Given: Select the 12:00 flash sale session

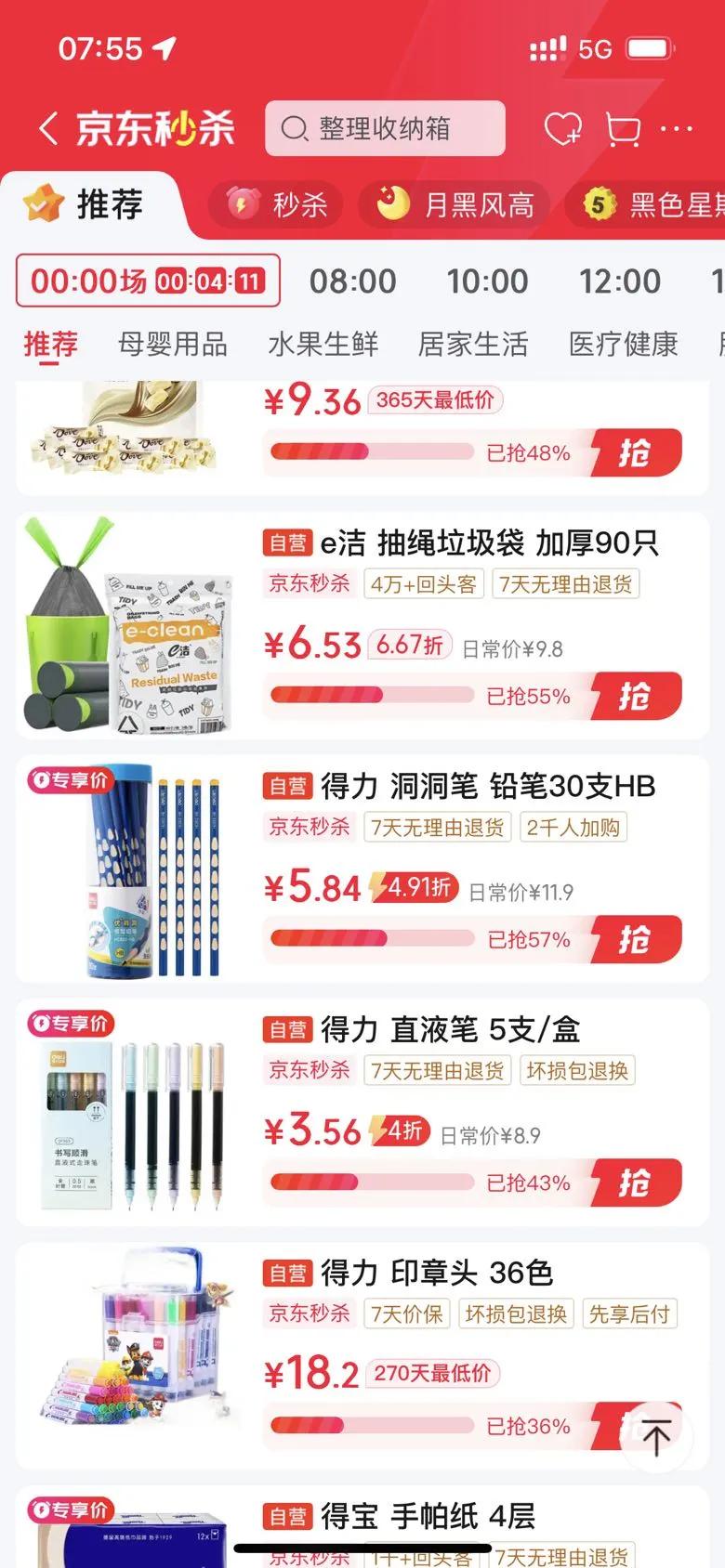Looking at the screenshot, I should point(619,281).
